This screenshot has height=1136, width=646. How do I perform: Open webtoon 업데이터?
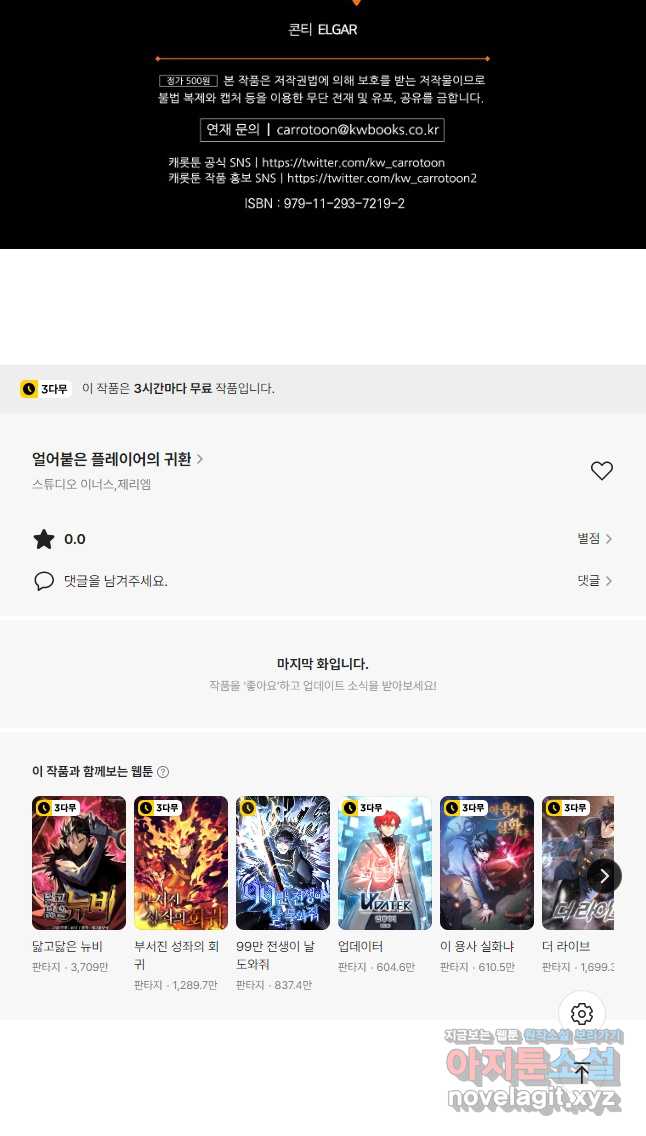pyautogui.click(x=385, y=863)
